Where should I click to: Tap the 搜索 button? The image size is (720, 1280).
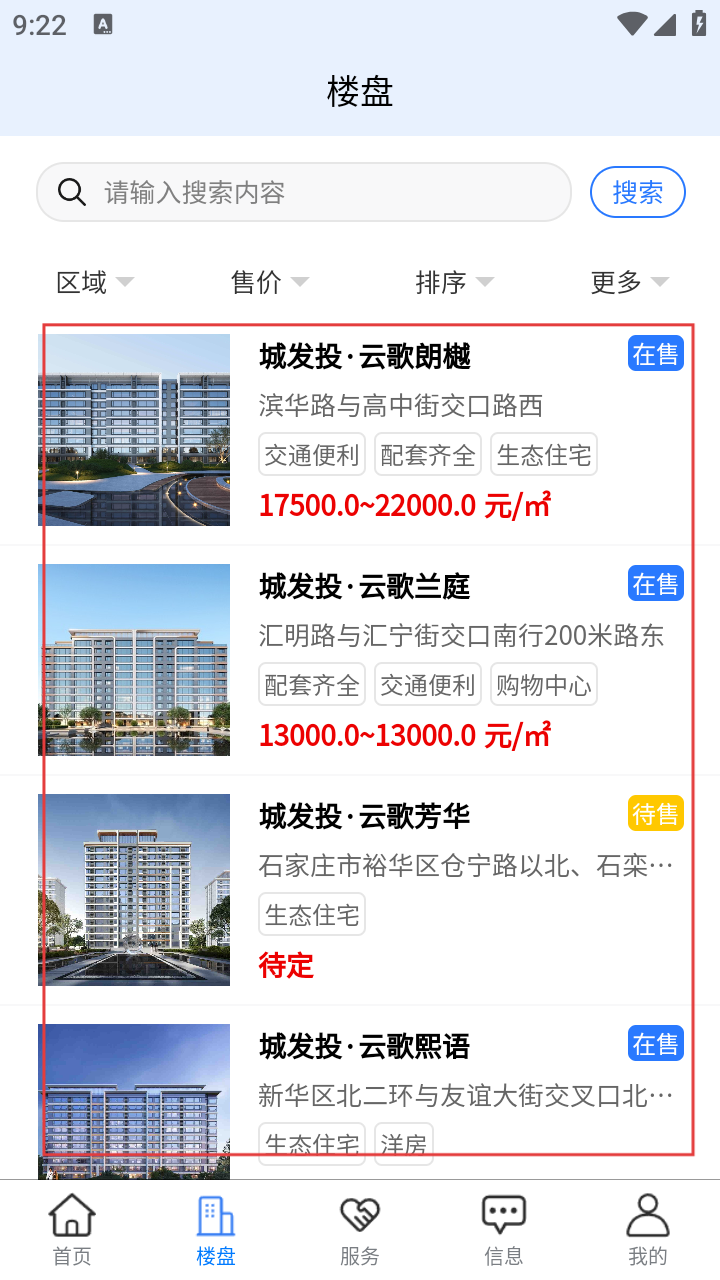637,192
